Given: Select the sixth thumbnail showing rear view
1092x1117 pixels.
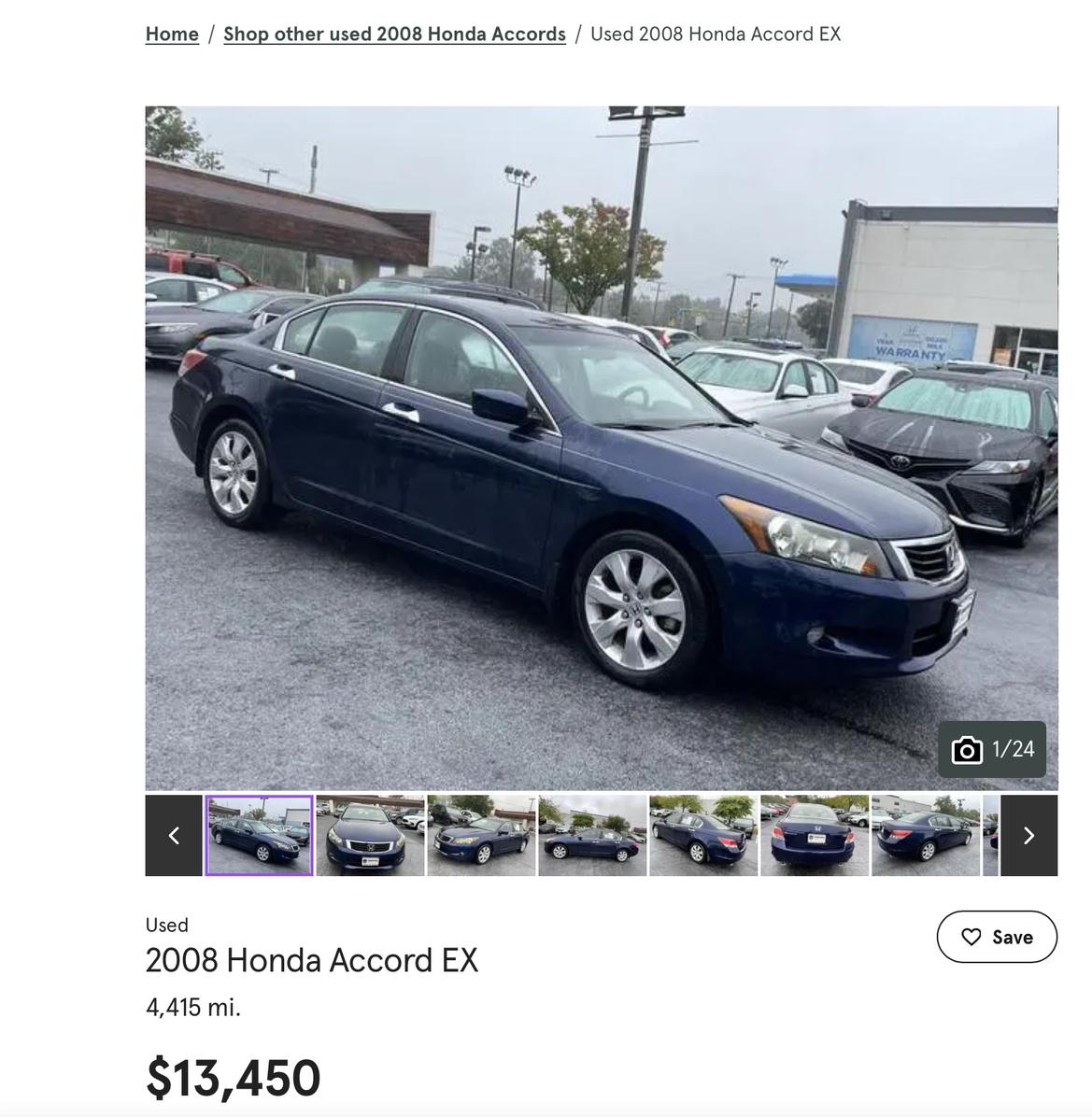Looking at the screenshot, I should coord(815,835).
